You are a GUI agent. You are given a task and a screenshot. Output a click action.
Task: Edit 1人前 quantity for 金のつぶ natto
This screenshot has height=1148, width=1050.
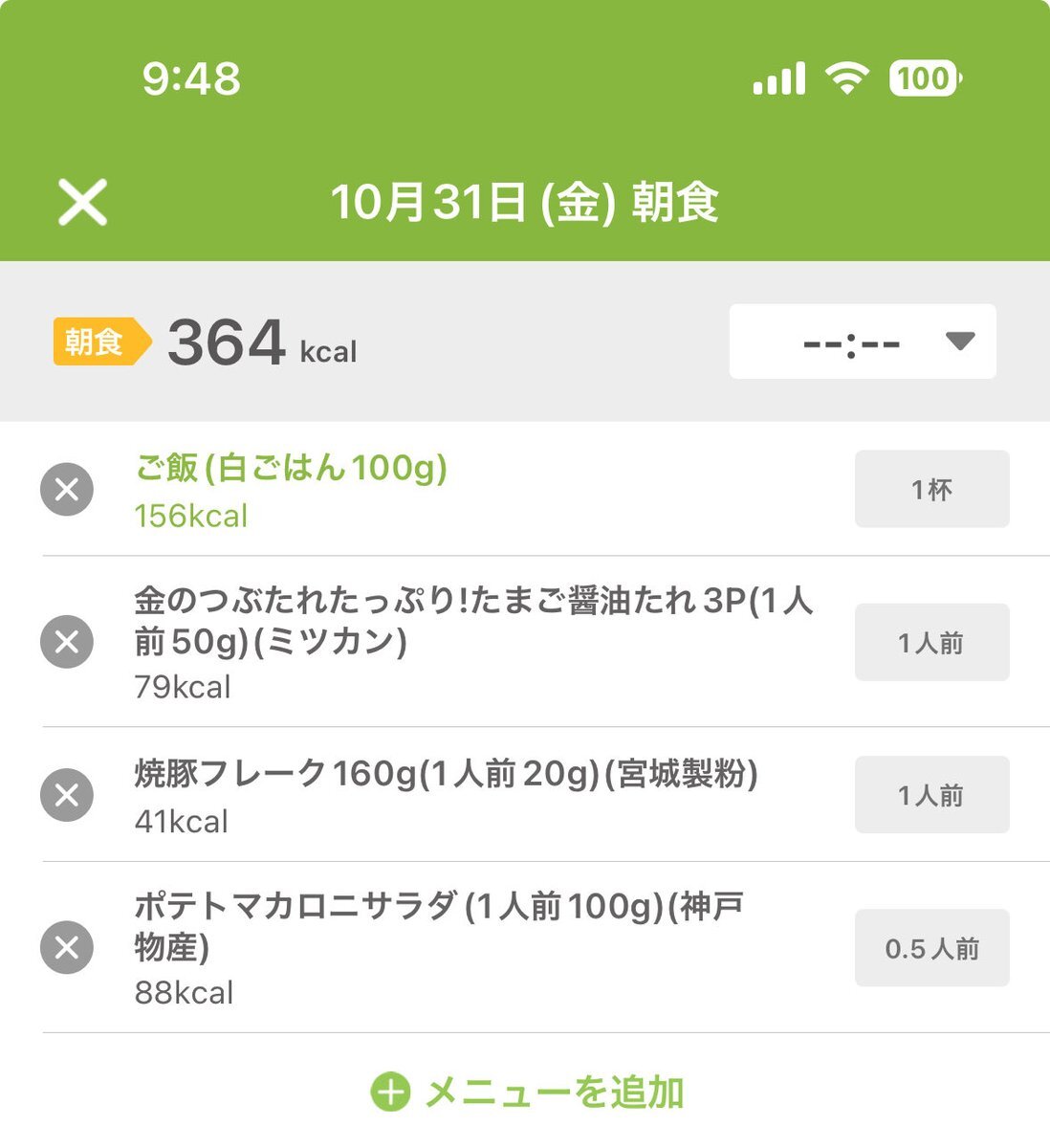tap(931, 643)
